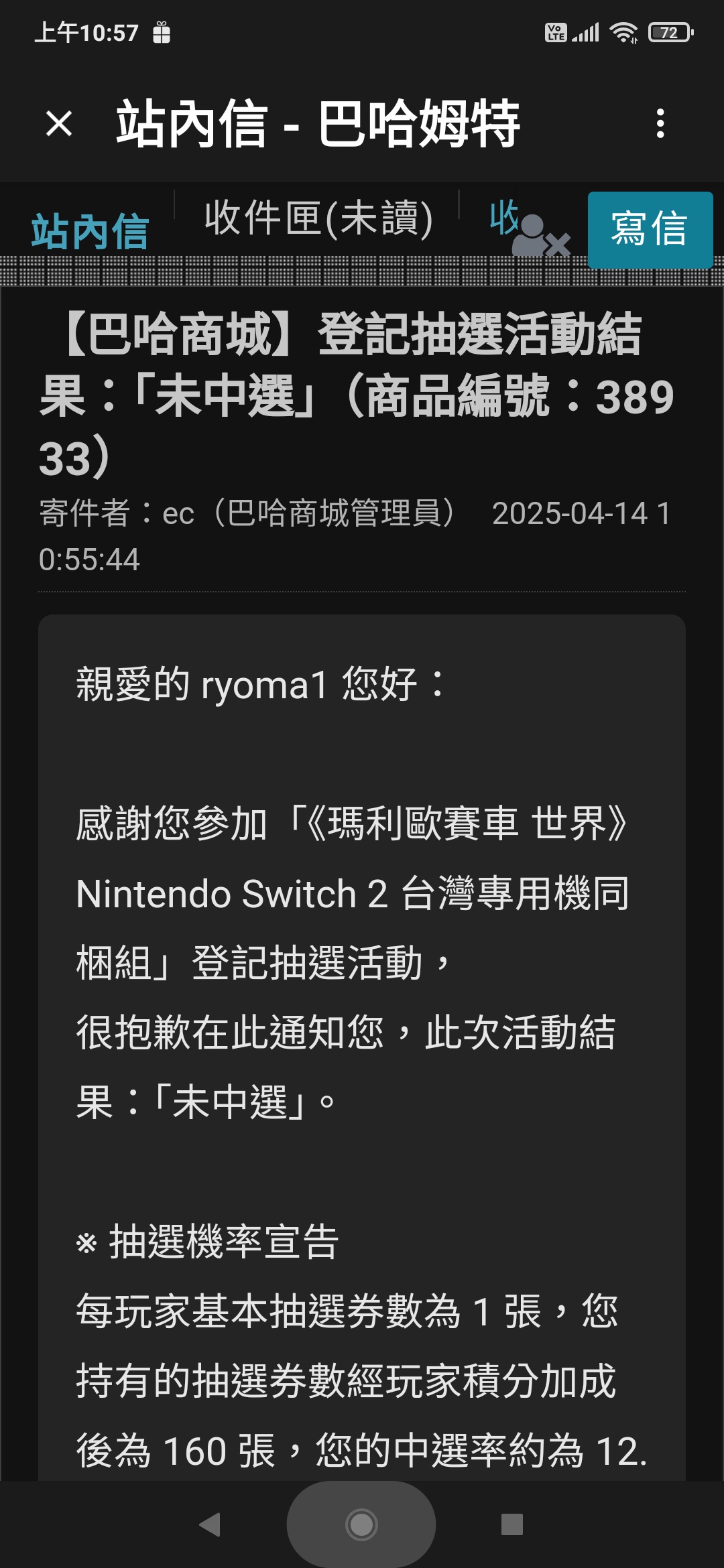The image size is (724, 1568).
Task: Close the 站內信 page with the X
Action: (x=59, y=124)
